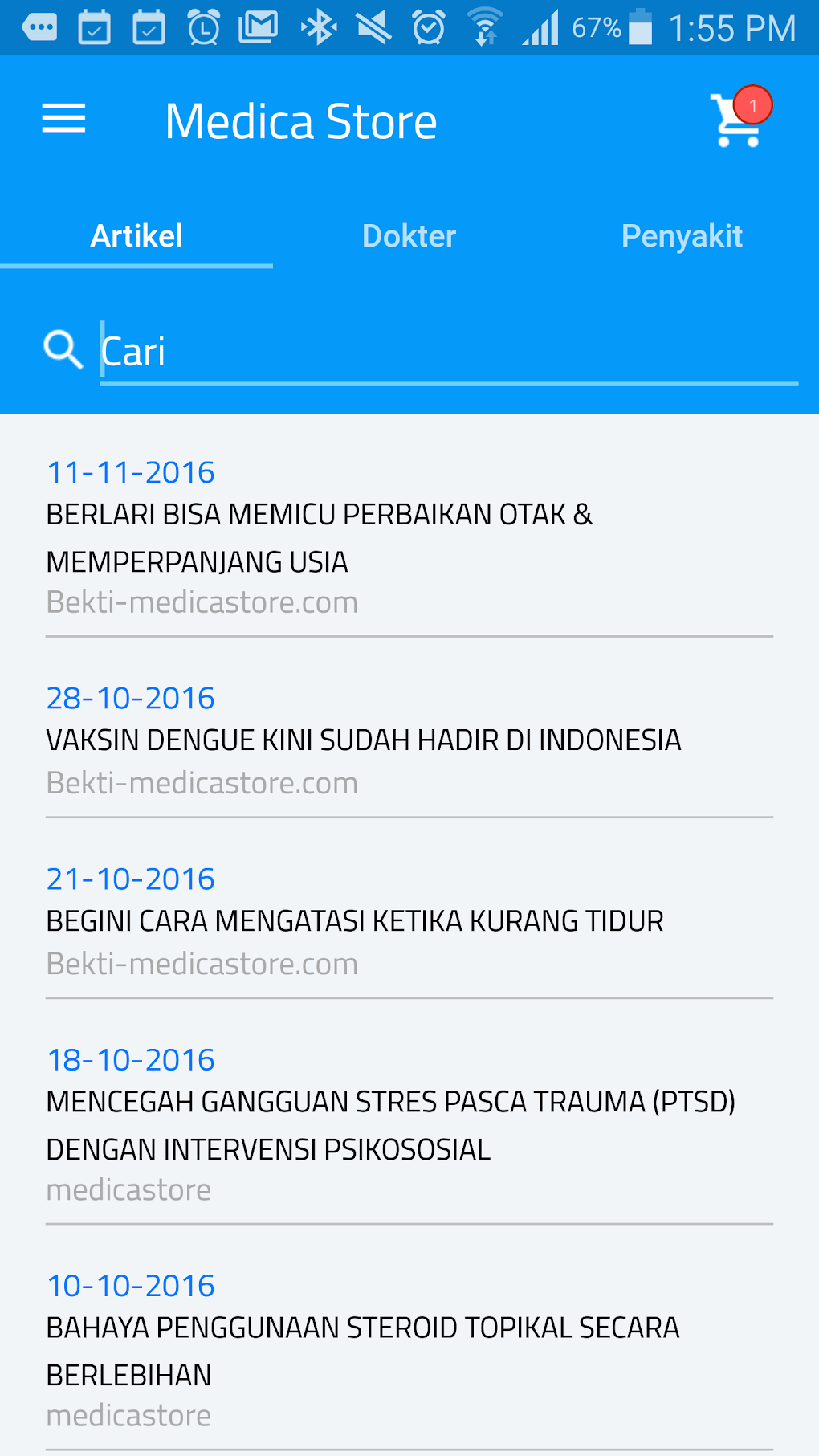This screenshot has width=819, height=1456.
Task: Open article about VAKSIN DENGUE
Action: 363,740
